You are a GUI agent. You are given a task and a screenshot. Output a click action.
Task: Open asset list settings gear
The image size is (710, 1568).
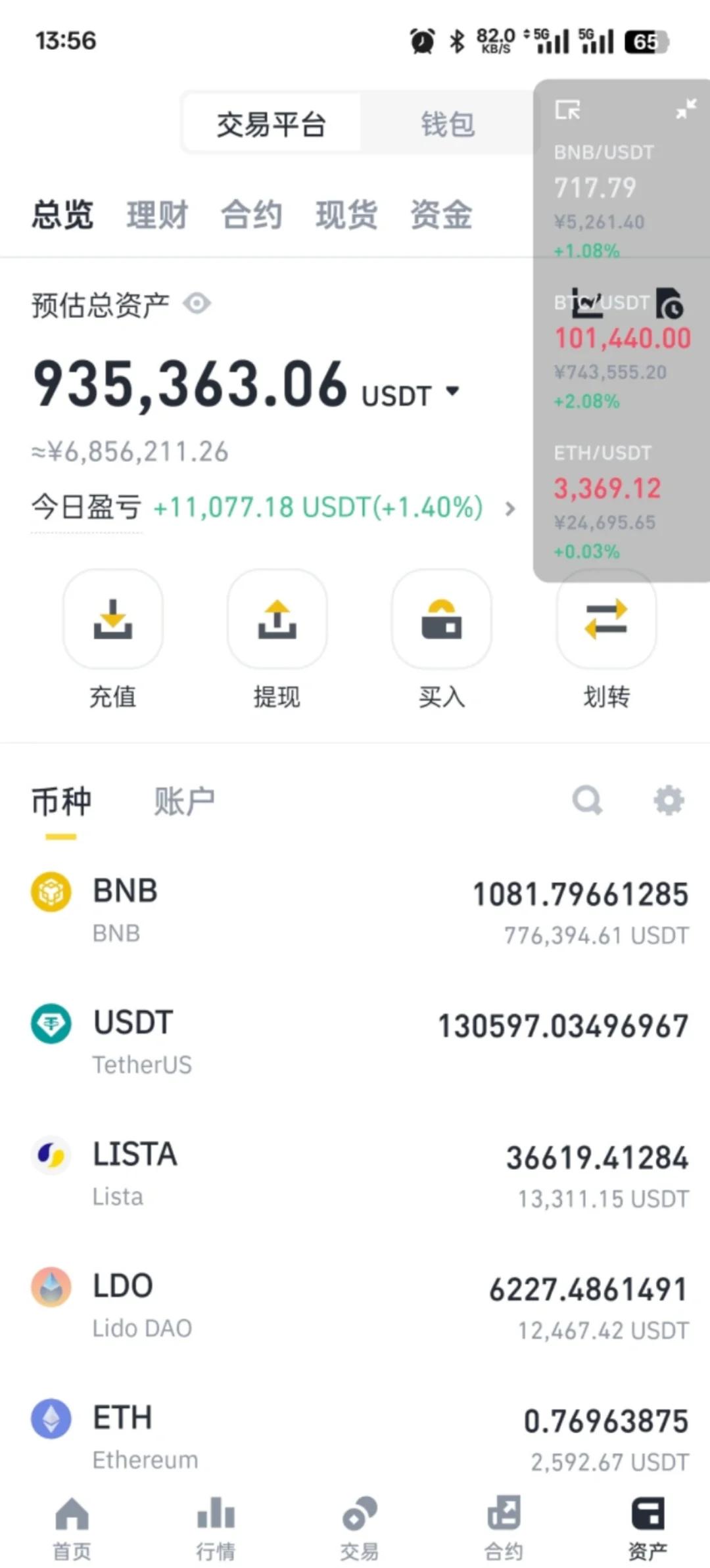click(669, 800)
